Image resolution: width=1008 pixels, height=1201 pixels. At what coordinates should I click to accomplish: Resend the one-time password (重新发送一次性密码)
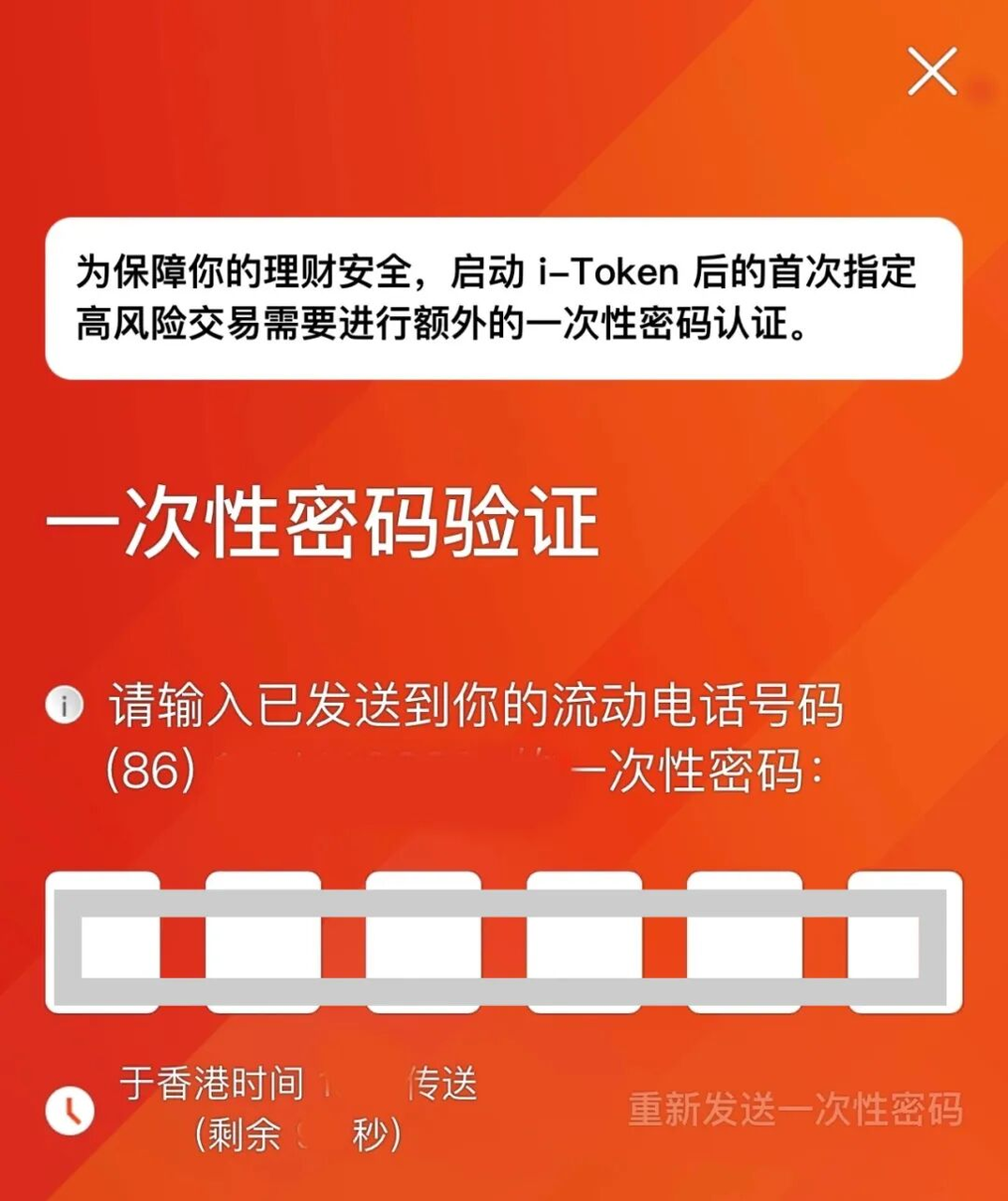click(x=795, y=1109)
